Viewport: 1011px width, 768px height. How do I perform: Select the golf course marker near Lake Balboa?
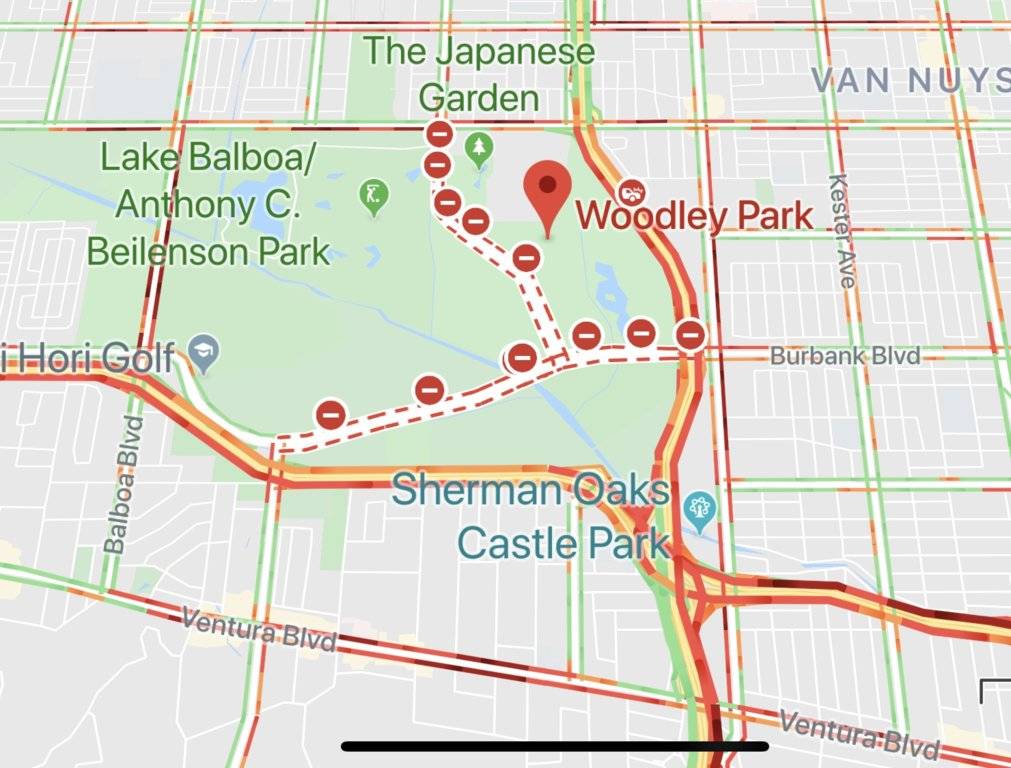[373, 193]
